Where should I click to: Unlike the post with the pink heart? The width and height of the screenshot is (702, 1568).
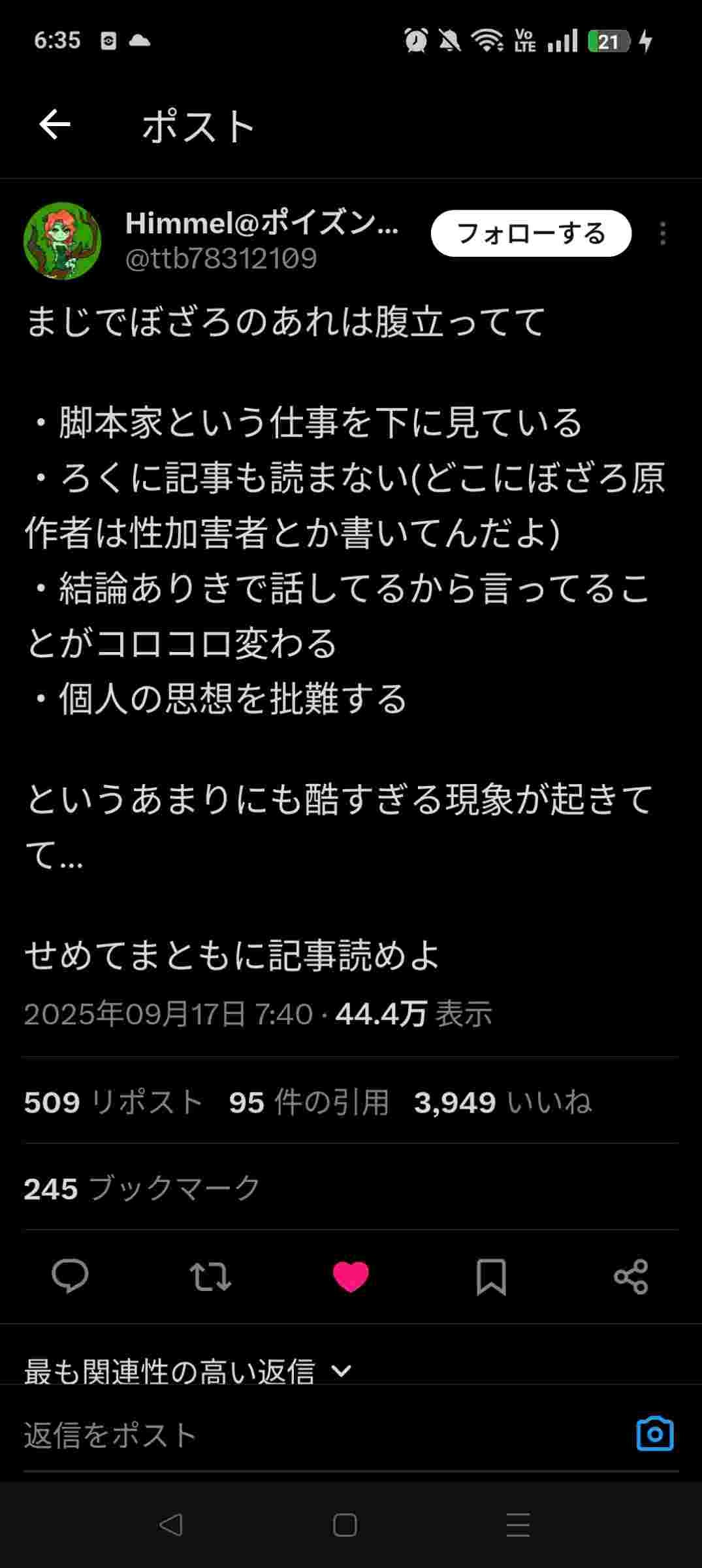351,1276
